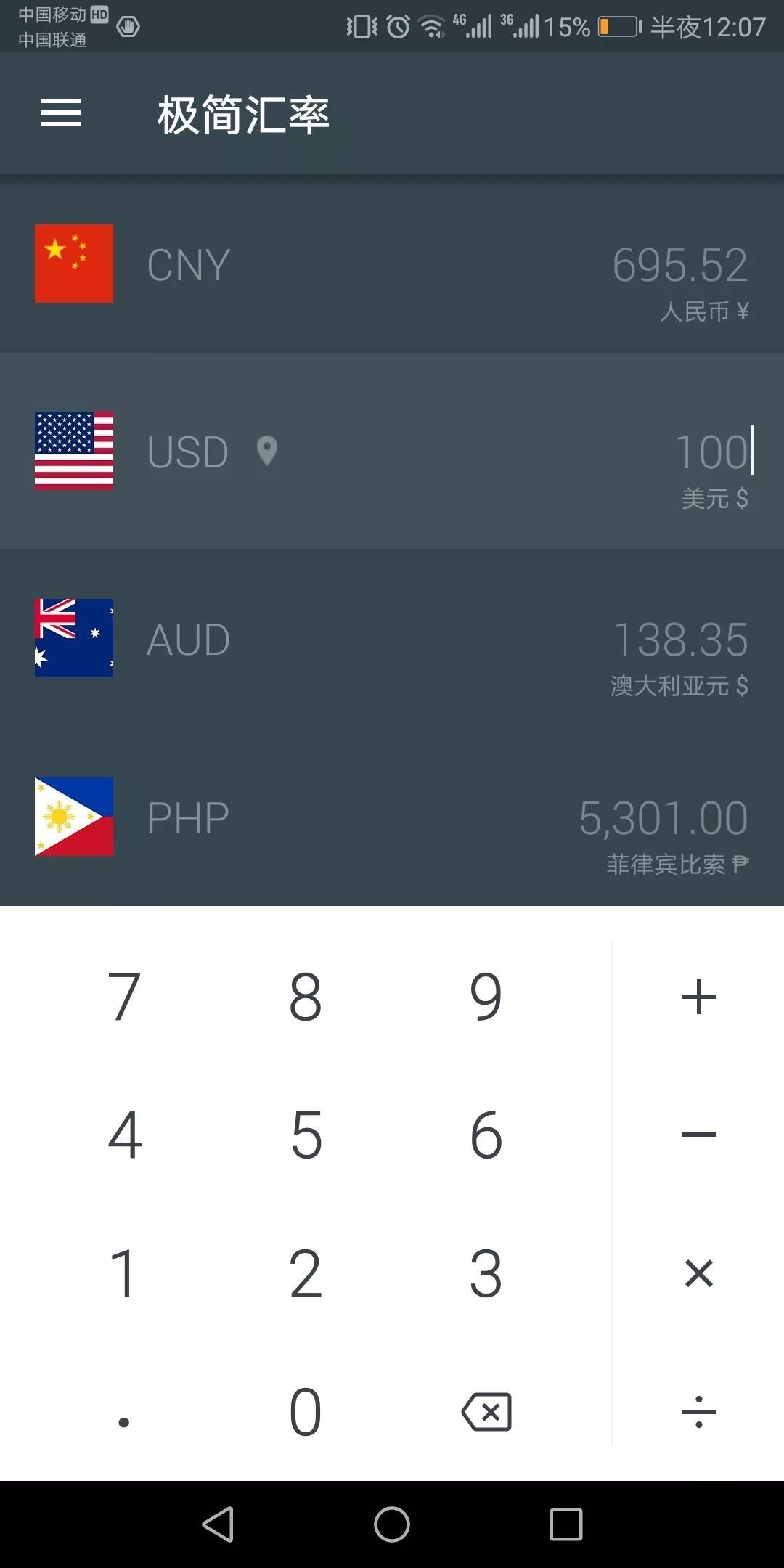Enter digit 9 on the keypad
Image resolution: width=784 pixels, height=1568 pixels.
[x=486, y=996]
